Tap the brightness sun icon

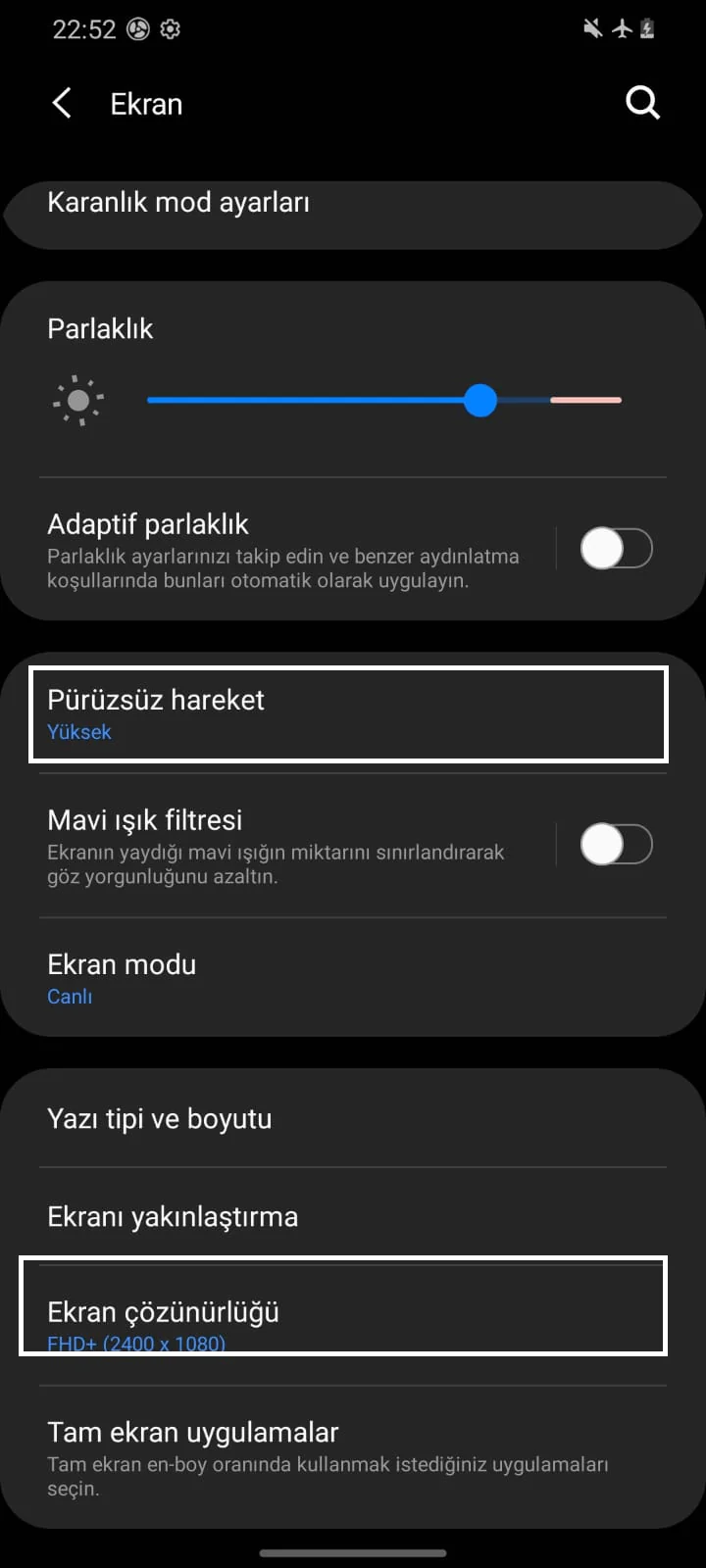point(78,400)
